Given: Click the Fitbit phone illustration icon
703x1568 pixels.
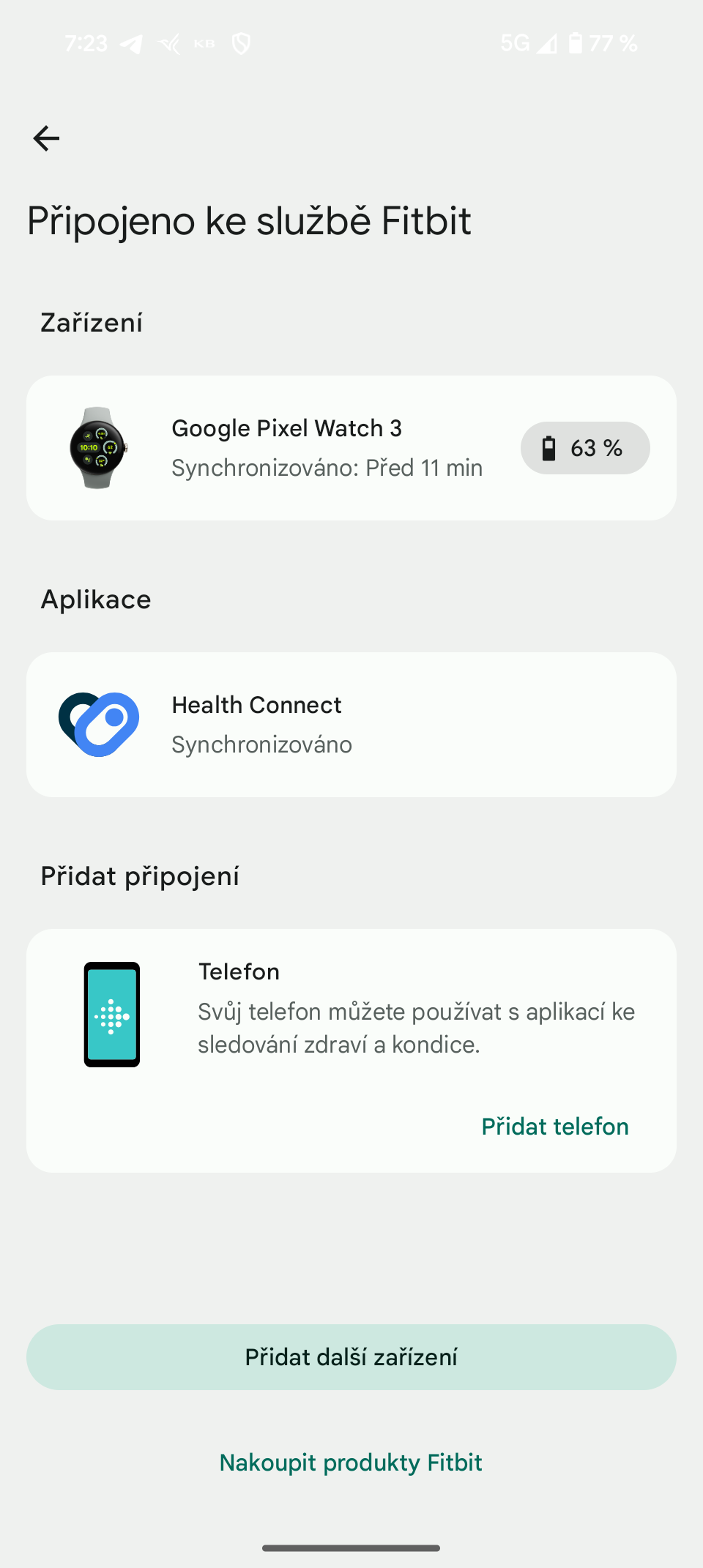Looking at the screenshot, I should coord(111,1014).
